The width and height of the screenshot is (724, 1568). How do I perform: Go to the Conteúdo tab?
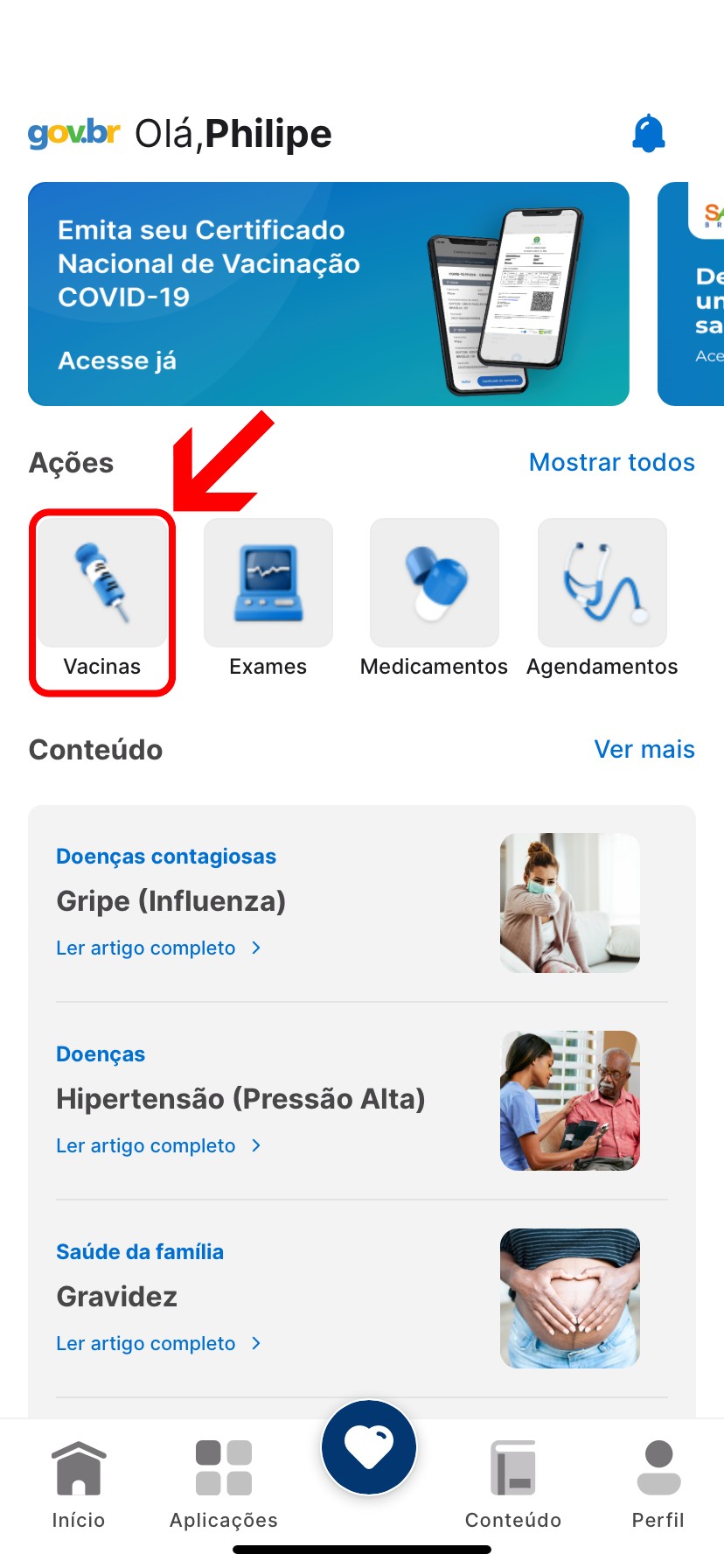[513, 1484]
